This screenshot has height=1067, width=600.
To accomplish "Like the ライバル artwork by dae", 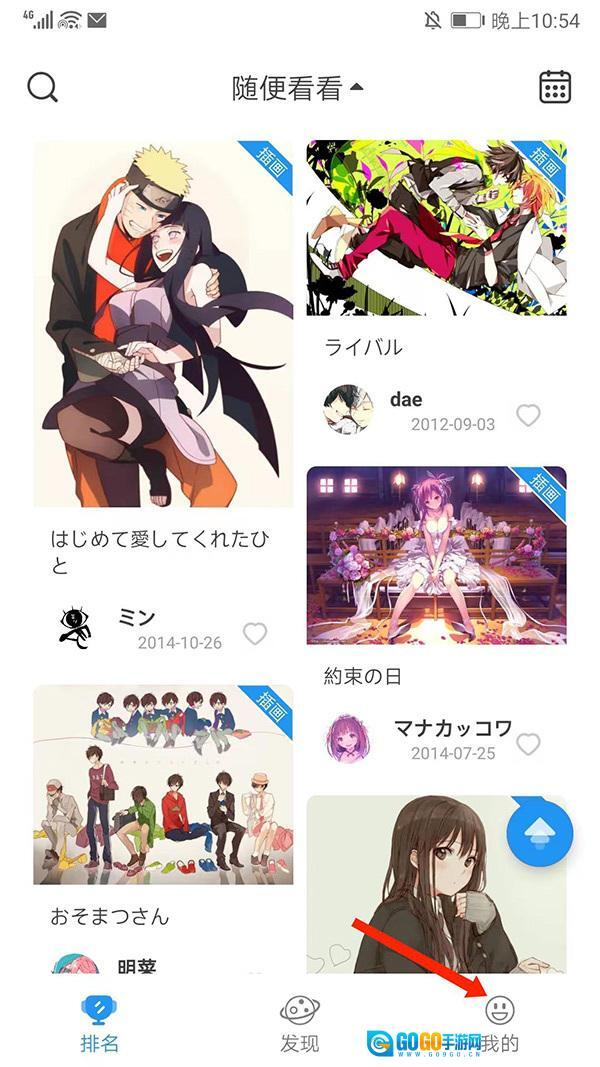I will tap(528, 415).
